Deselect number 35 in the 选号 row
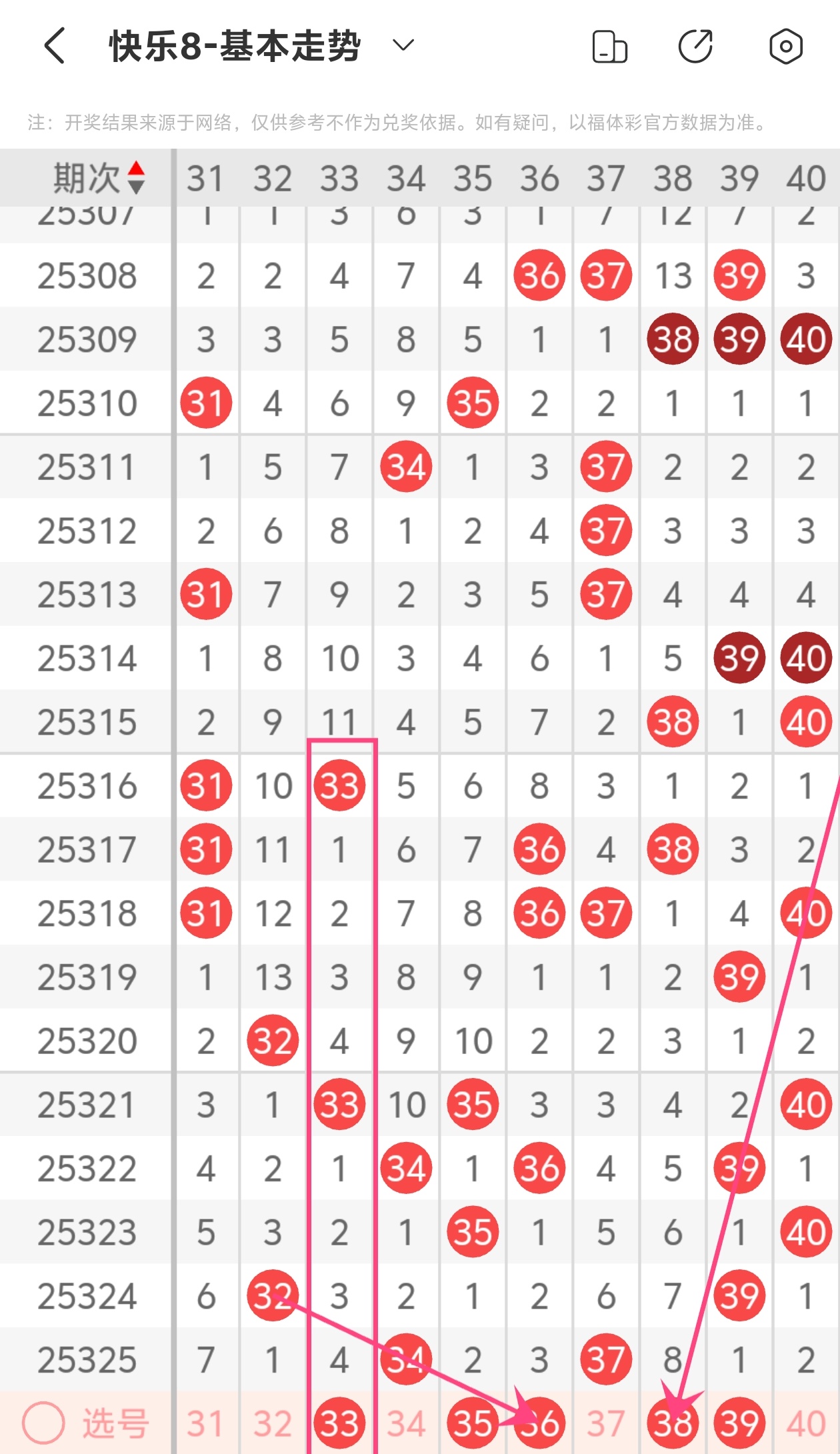This screenshot has width=840, height=1454. click(472, 1424)
